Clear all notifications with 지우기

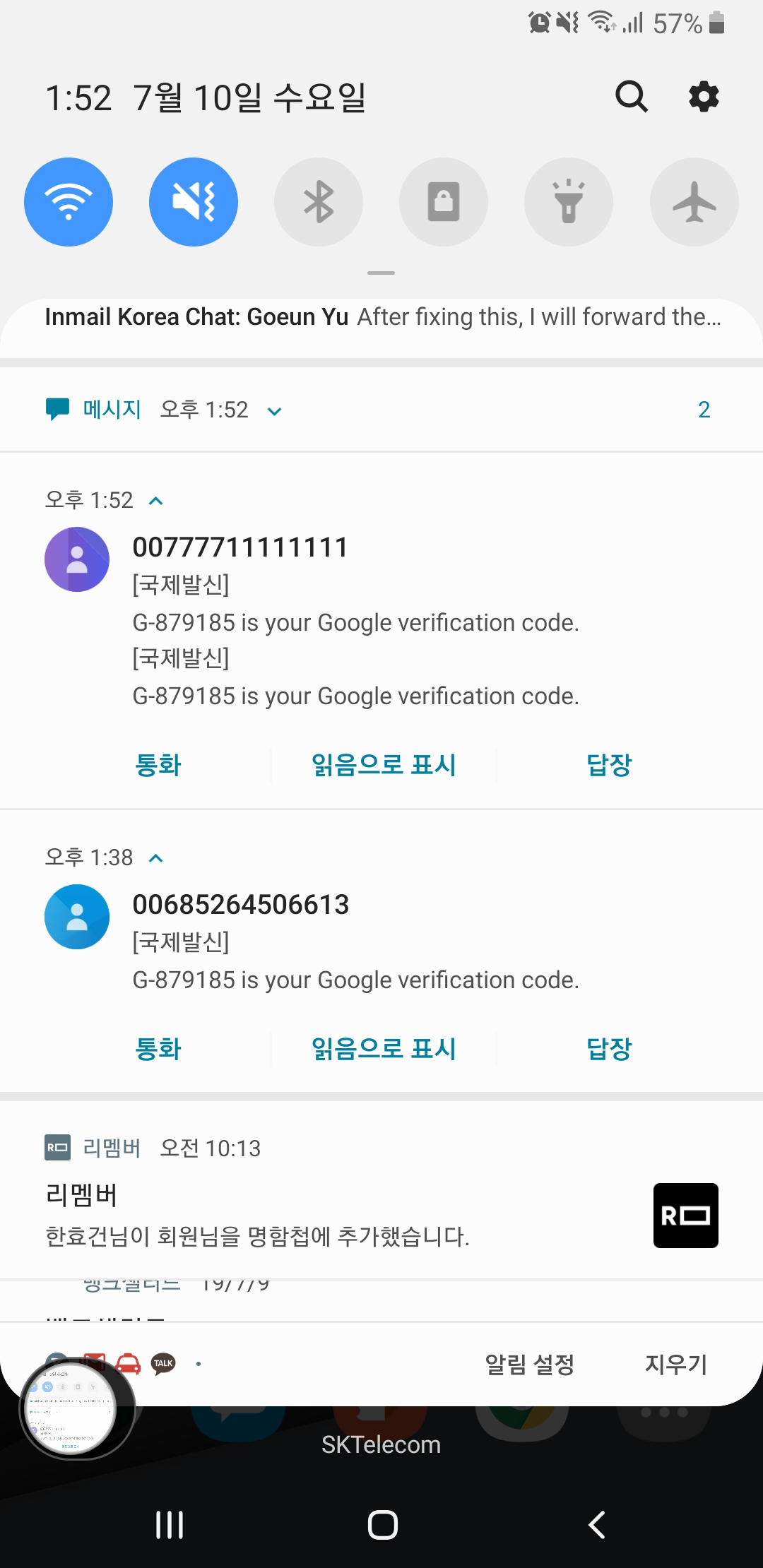[x=675, y=1365]
